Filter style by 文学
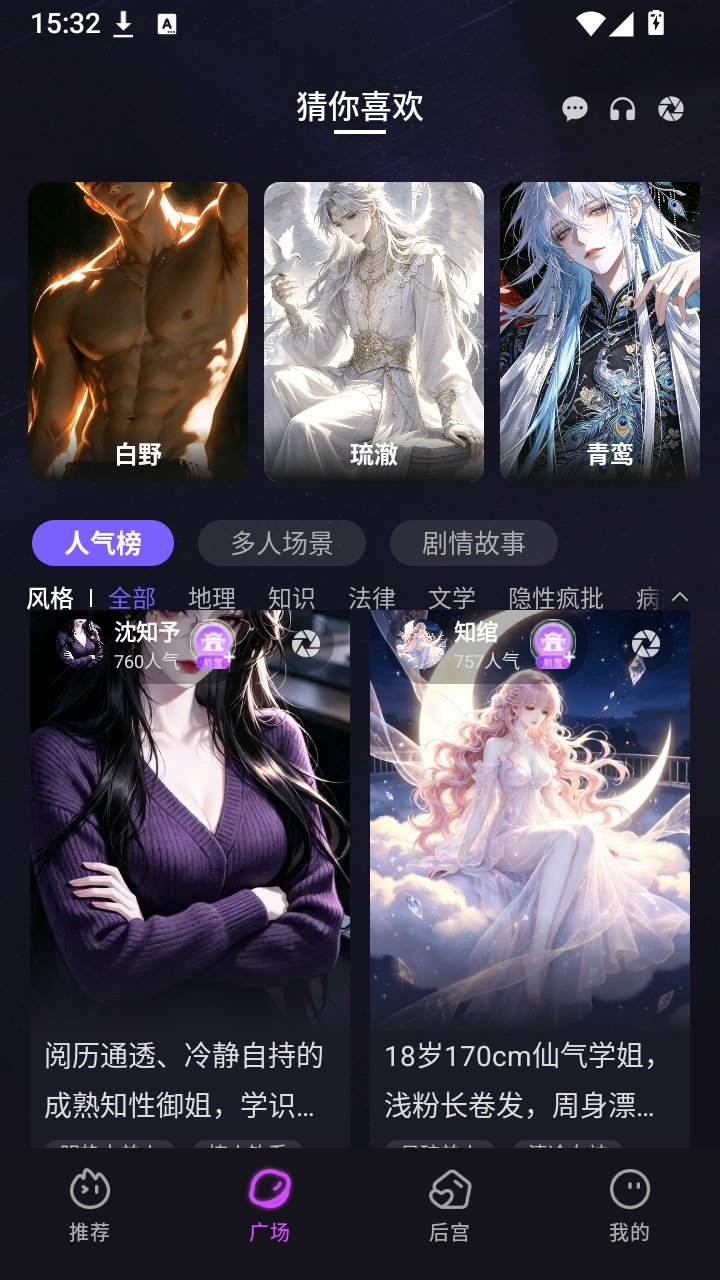 [x=452, y=598]
